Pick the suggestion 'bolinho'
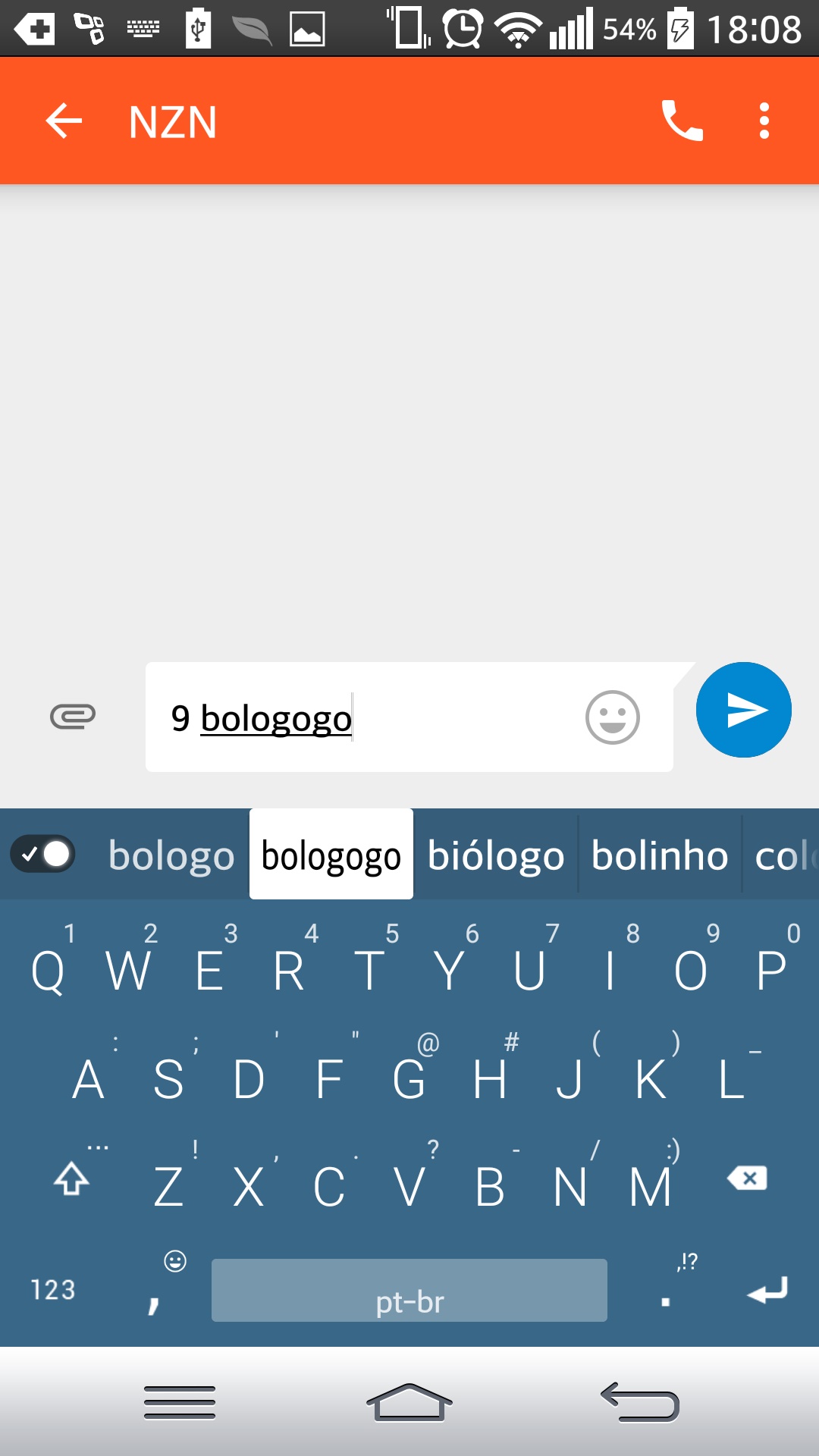This screenshot has width=819, height=1456. point(660,855)
